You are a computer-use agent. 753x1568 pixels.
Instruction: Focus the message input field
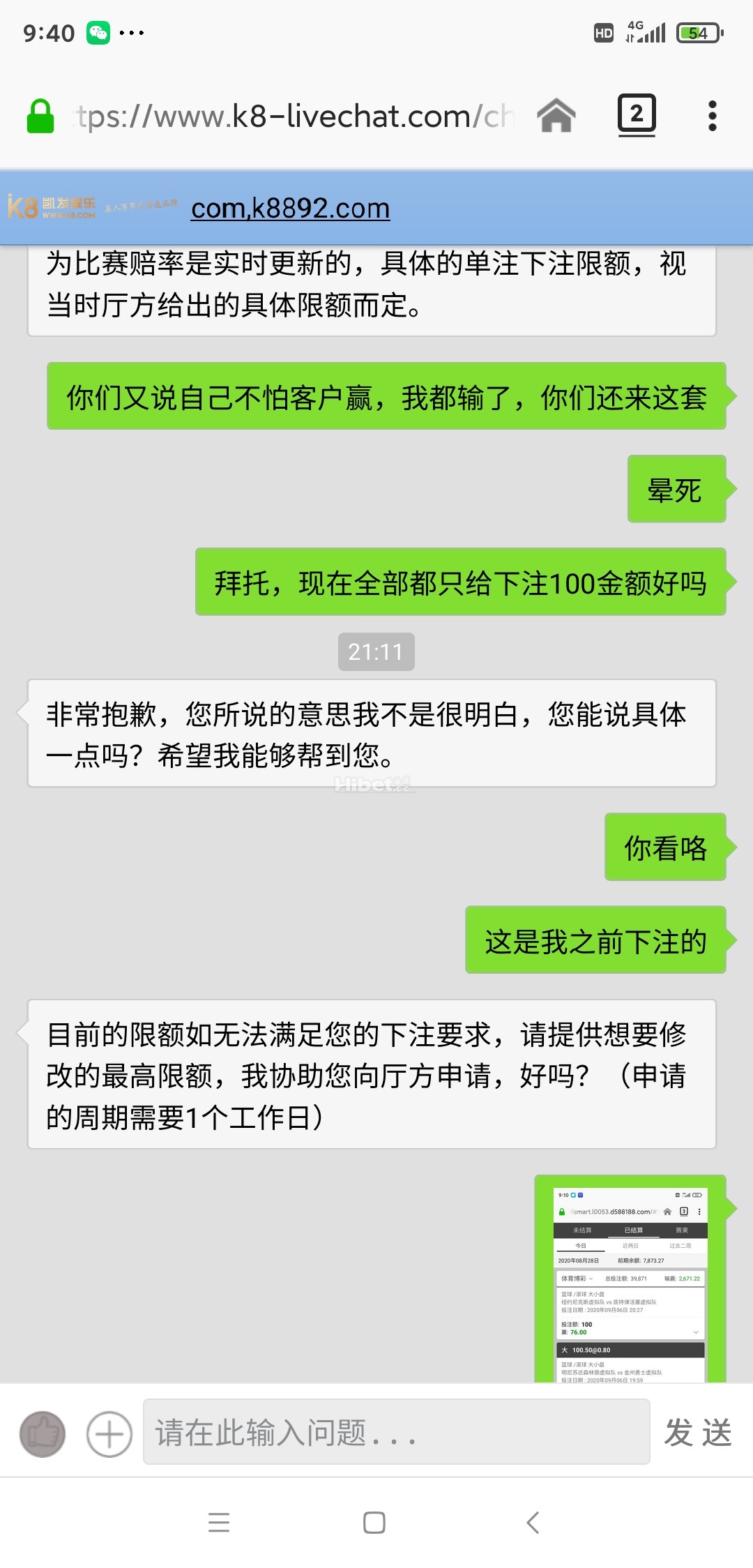(396, 1432)
